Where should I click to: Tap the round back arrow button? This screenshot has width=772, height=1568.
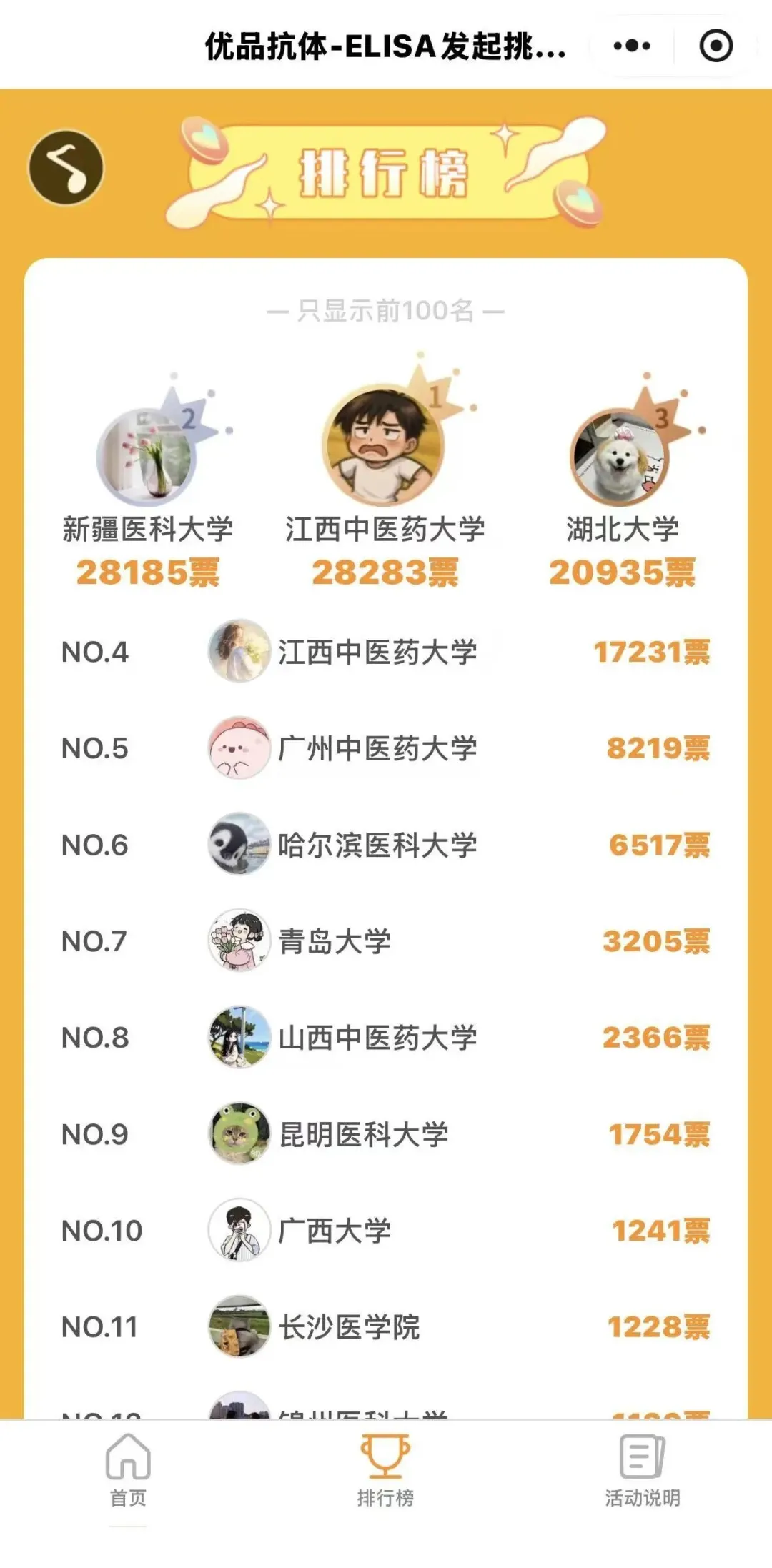click(66, 167)
